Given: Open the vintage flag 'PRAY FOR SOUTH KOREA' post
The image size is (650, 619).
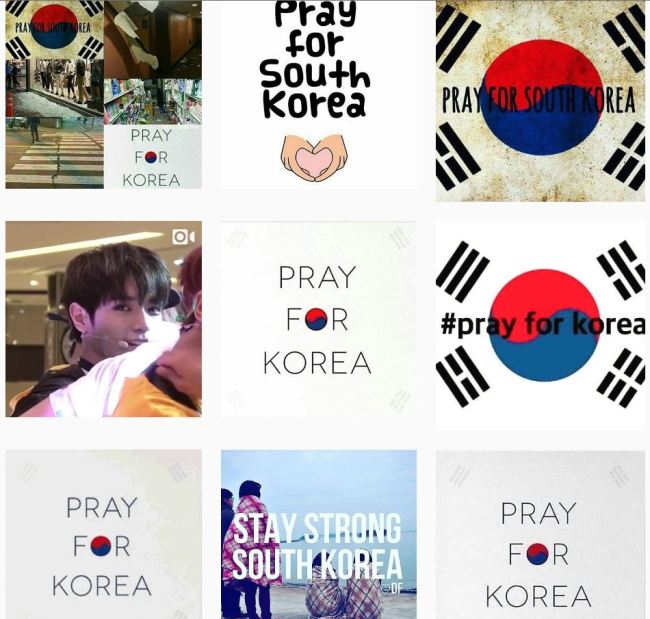Looking at the screenshot, I should click(x=541, y=101).
